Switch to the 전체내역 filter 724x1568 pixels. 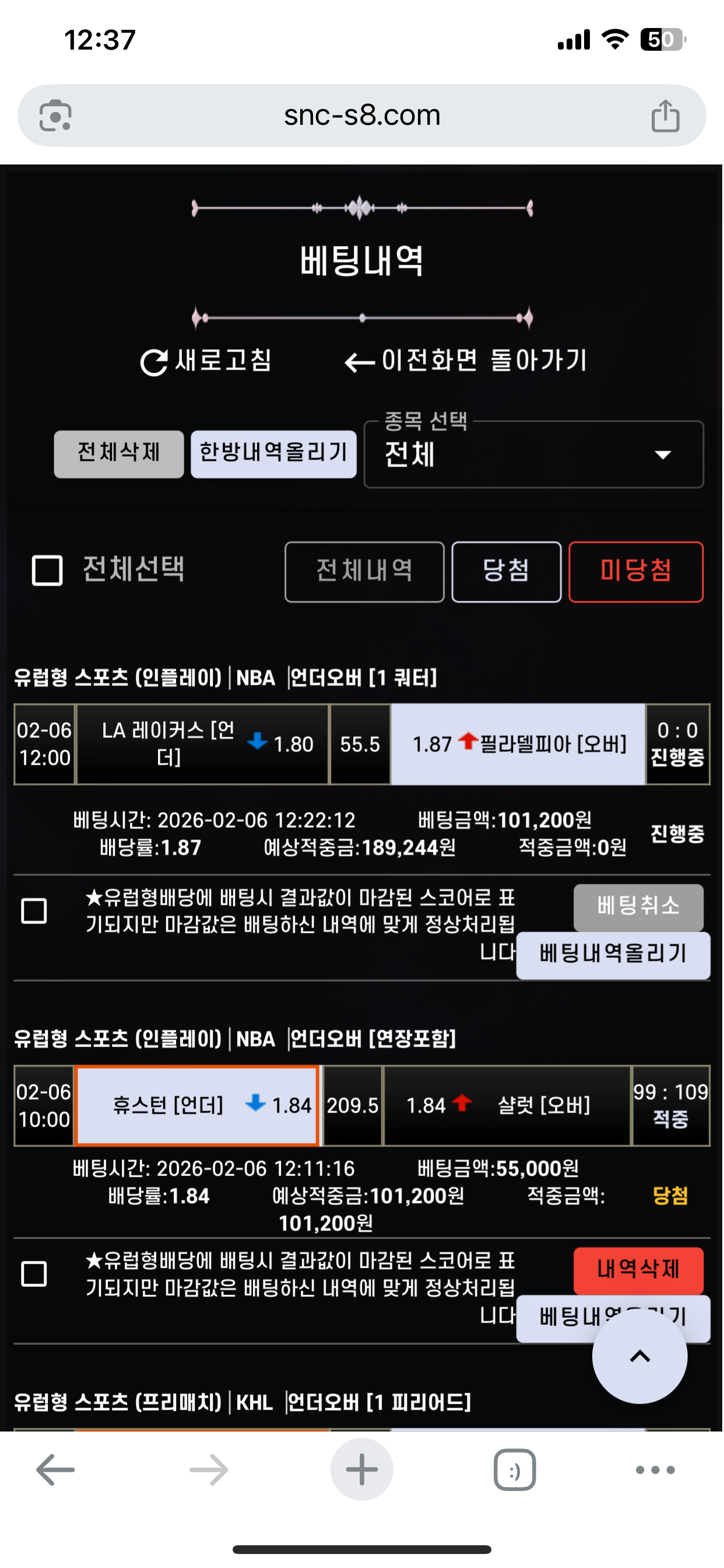coord(364,572)
